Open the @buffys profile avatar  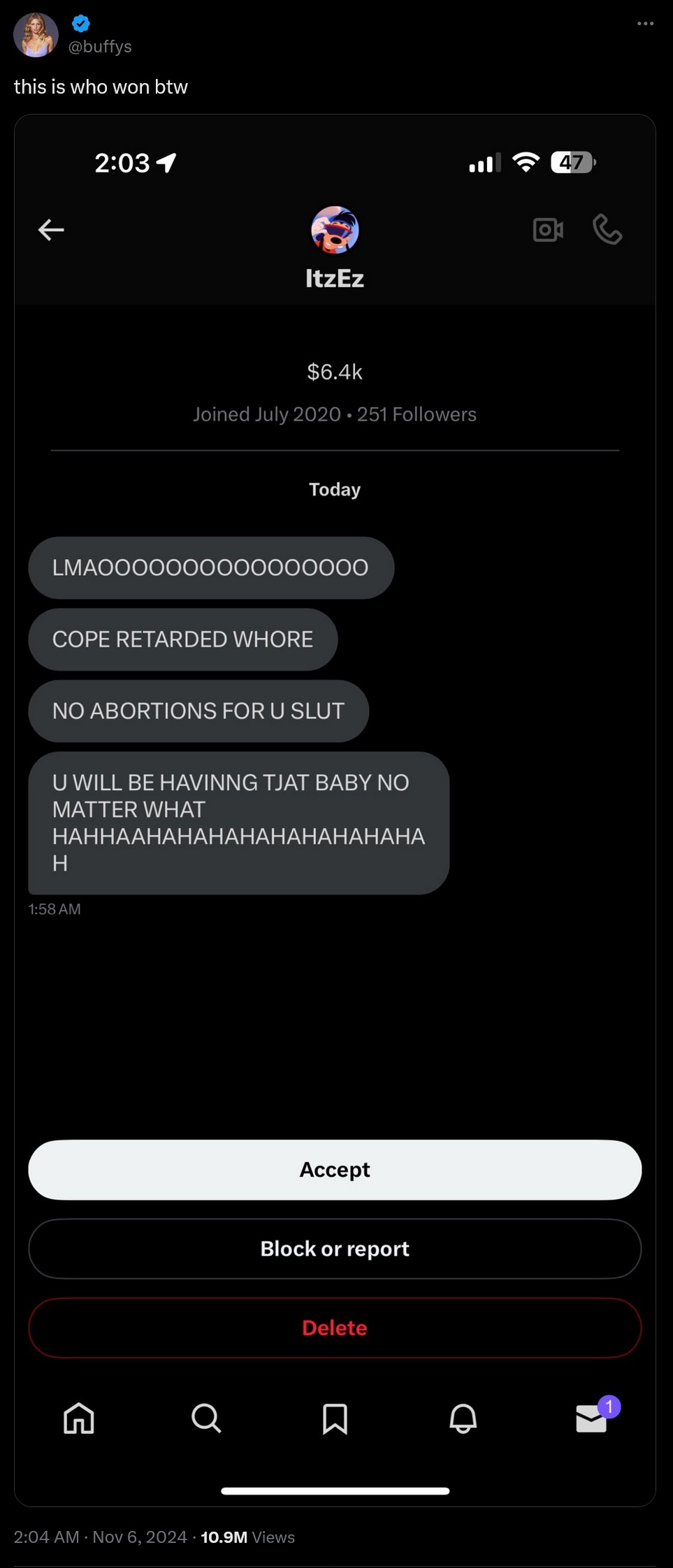click(36, 35)
